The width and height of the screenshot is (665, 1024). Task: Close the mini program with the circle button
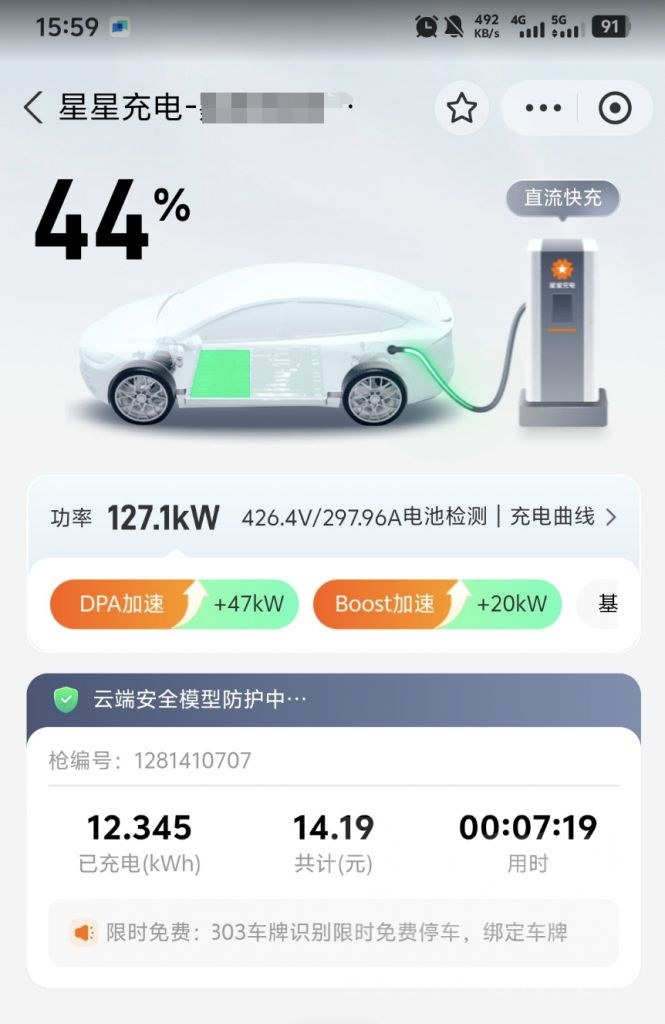point(614,108)
